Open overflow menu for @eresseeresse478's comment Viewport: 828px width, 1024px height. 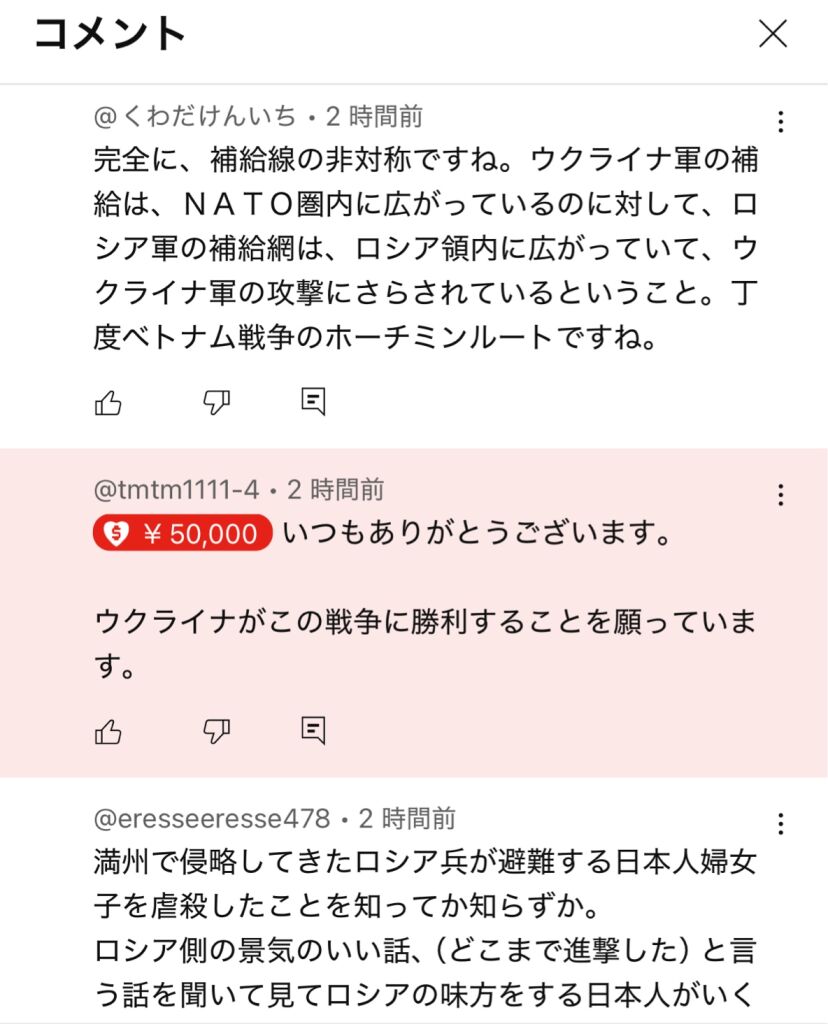pos(780,824)
